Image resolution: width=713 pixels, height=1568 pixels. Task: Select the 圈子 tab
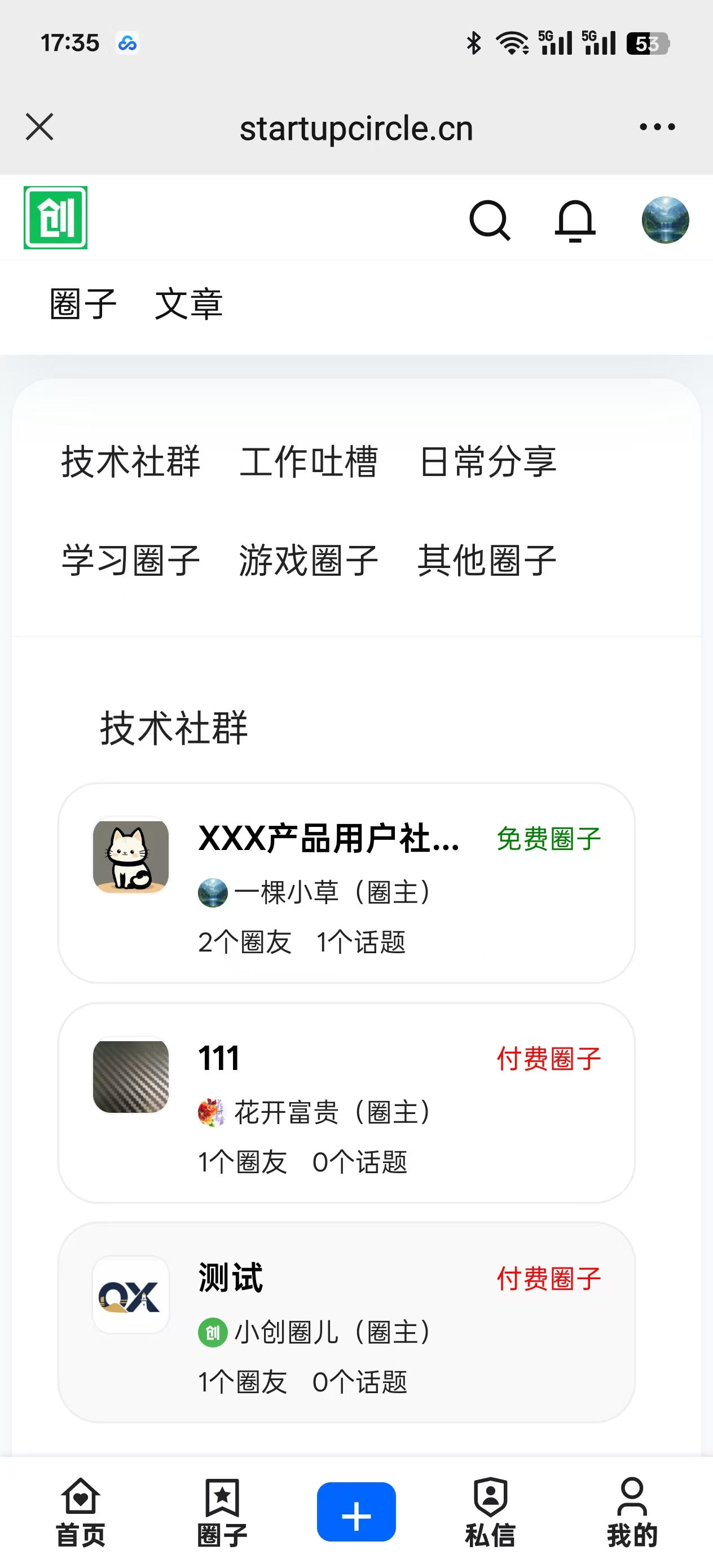tap(84, 305)
